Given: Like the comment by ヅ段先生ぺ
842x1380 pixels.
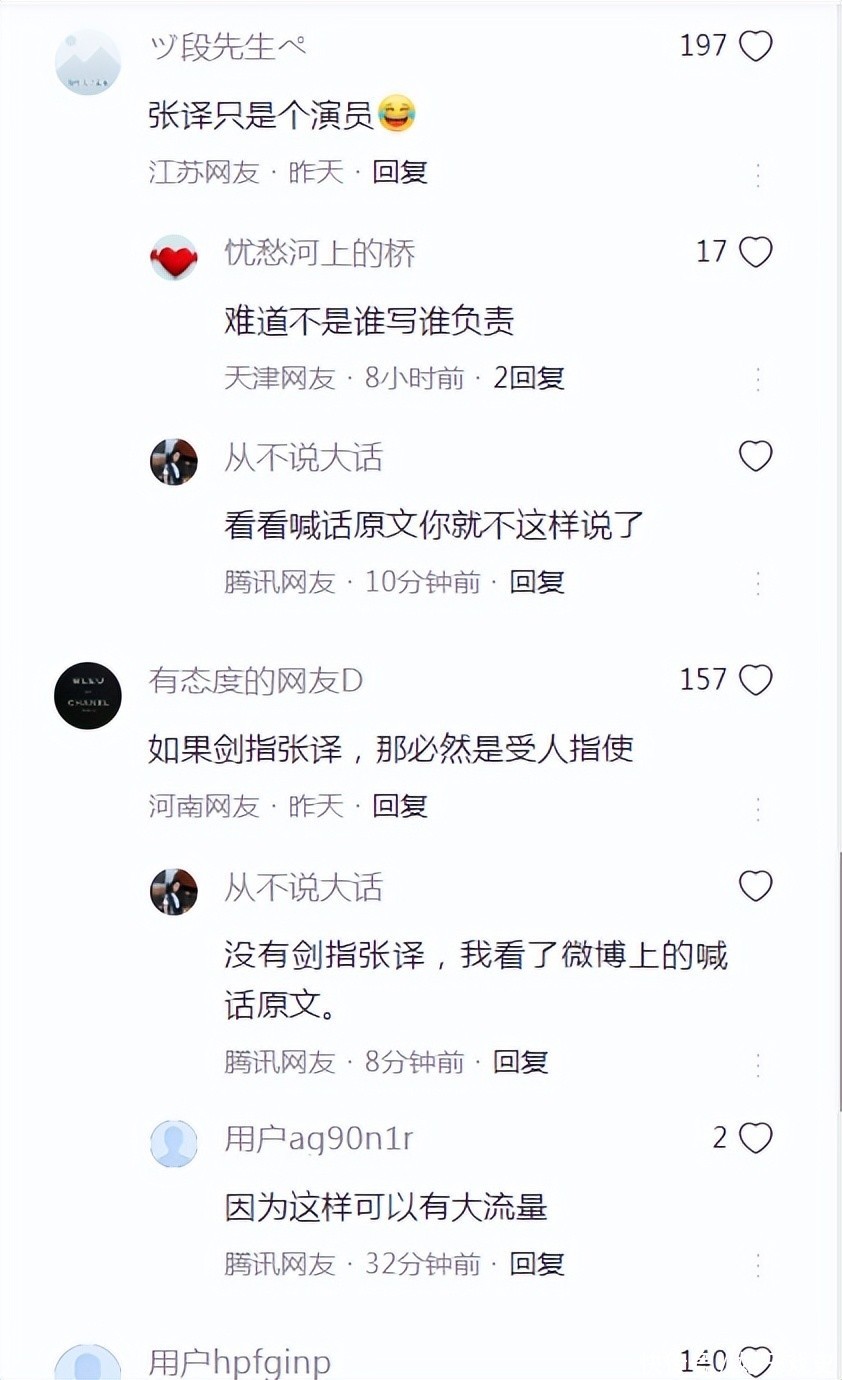Looking at the screenshot, I should (x=755, y=46).
